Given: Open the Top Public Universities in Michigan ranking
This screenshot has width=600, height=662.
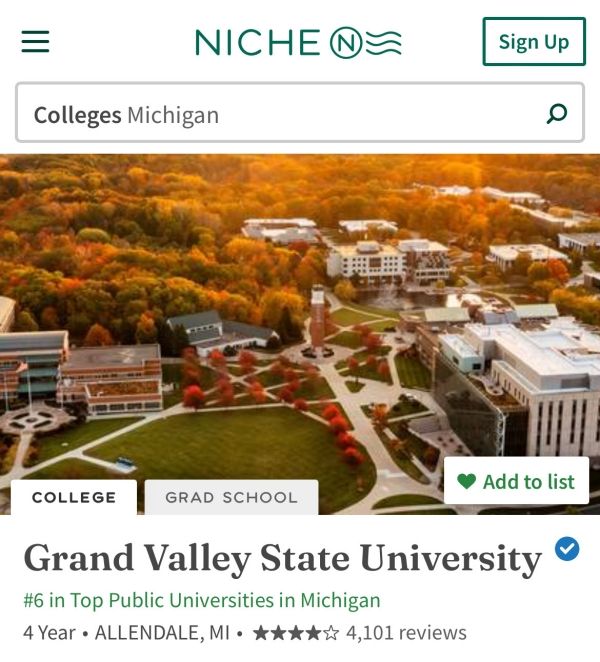Looking at the screenshot, I should tap(202, 601).
